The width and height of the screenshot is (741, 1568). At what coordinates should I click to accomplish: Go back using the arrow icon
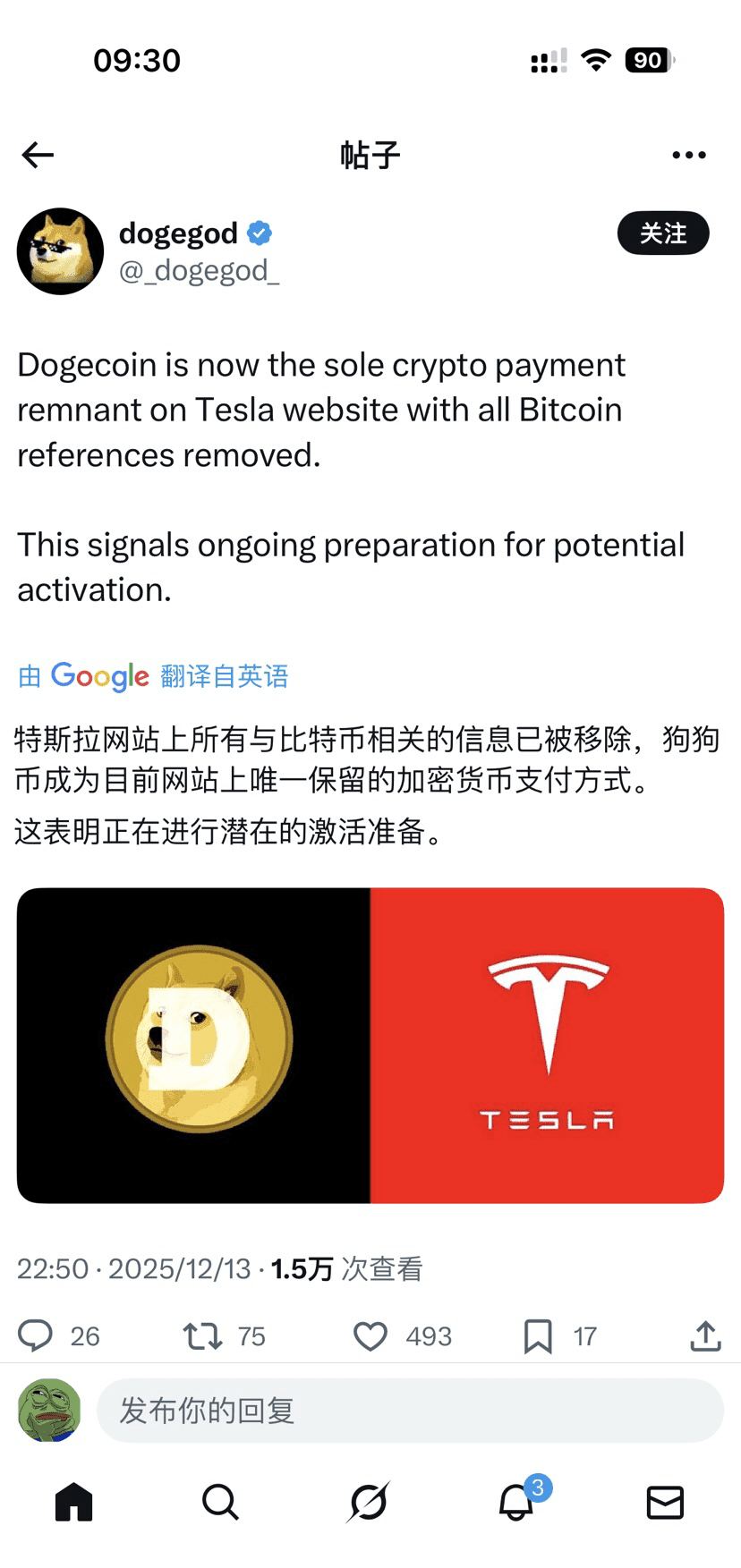coord(38,155)
